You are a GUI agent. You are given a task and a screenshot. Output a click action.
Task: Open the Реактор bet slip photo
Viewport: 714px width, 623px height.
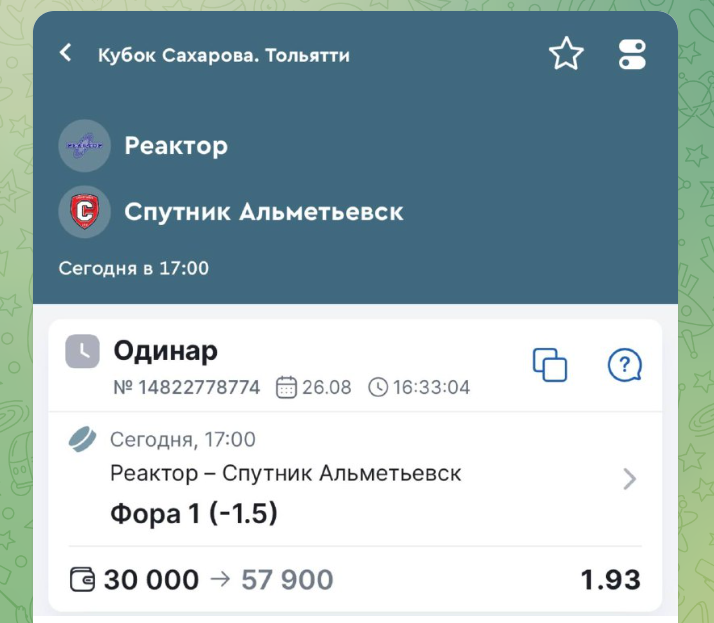356,310
